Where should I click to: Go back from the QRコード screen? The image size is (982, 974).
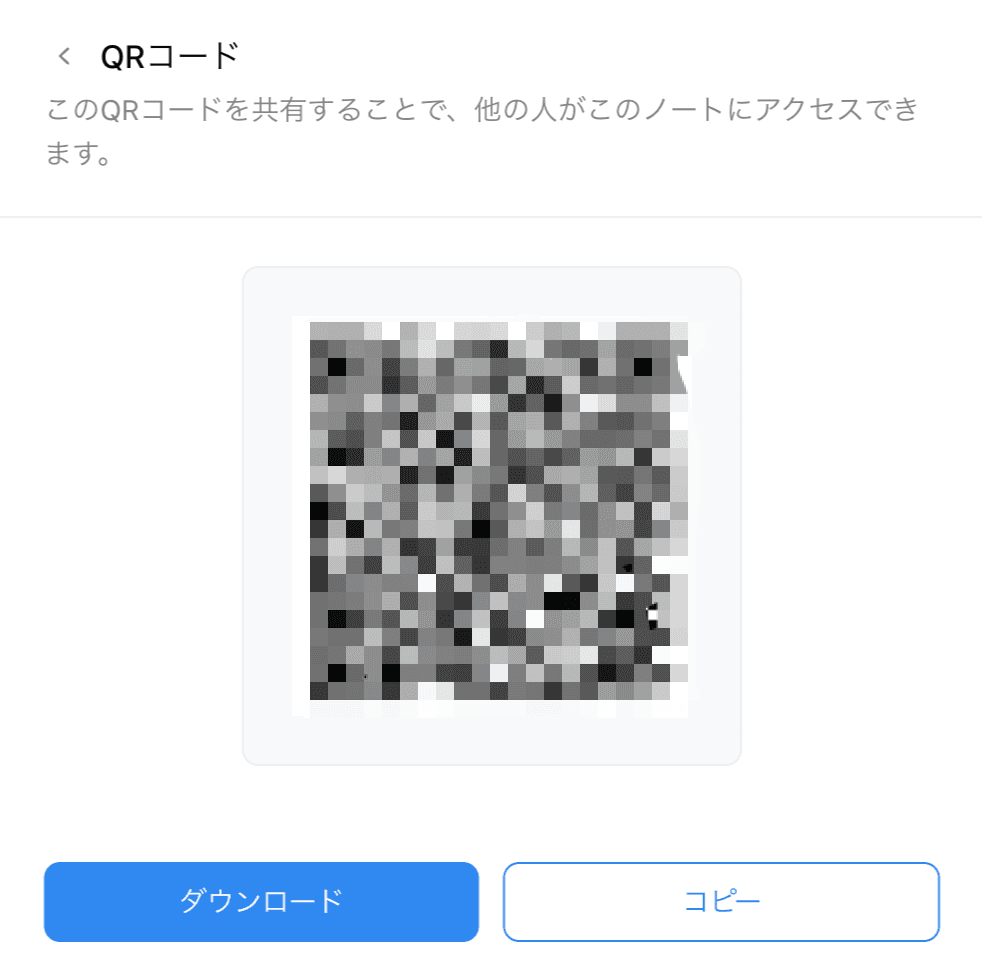coord(64,56)
